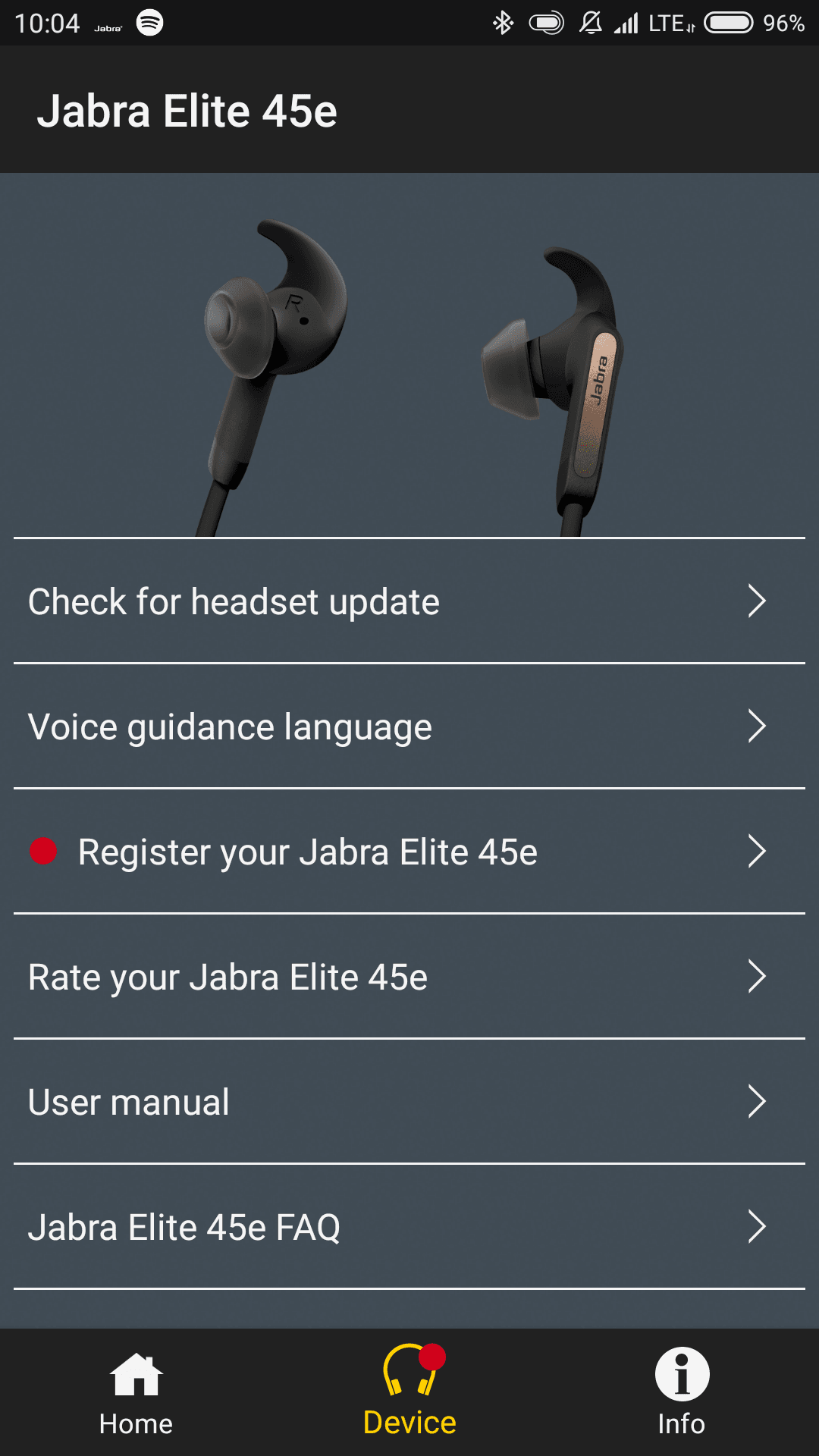The width and height of the screenshot is (819, 1456).
Task: Open Check for headset update
Action: coord(409,601)
